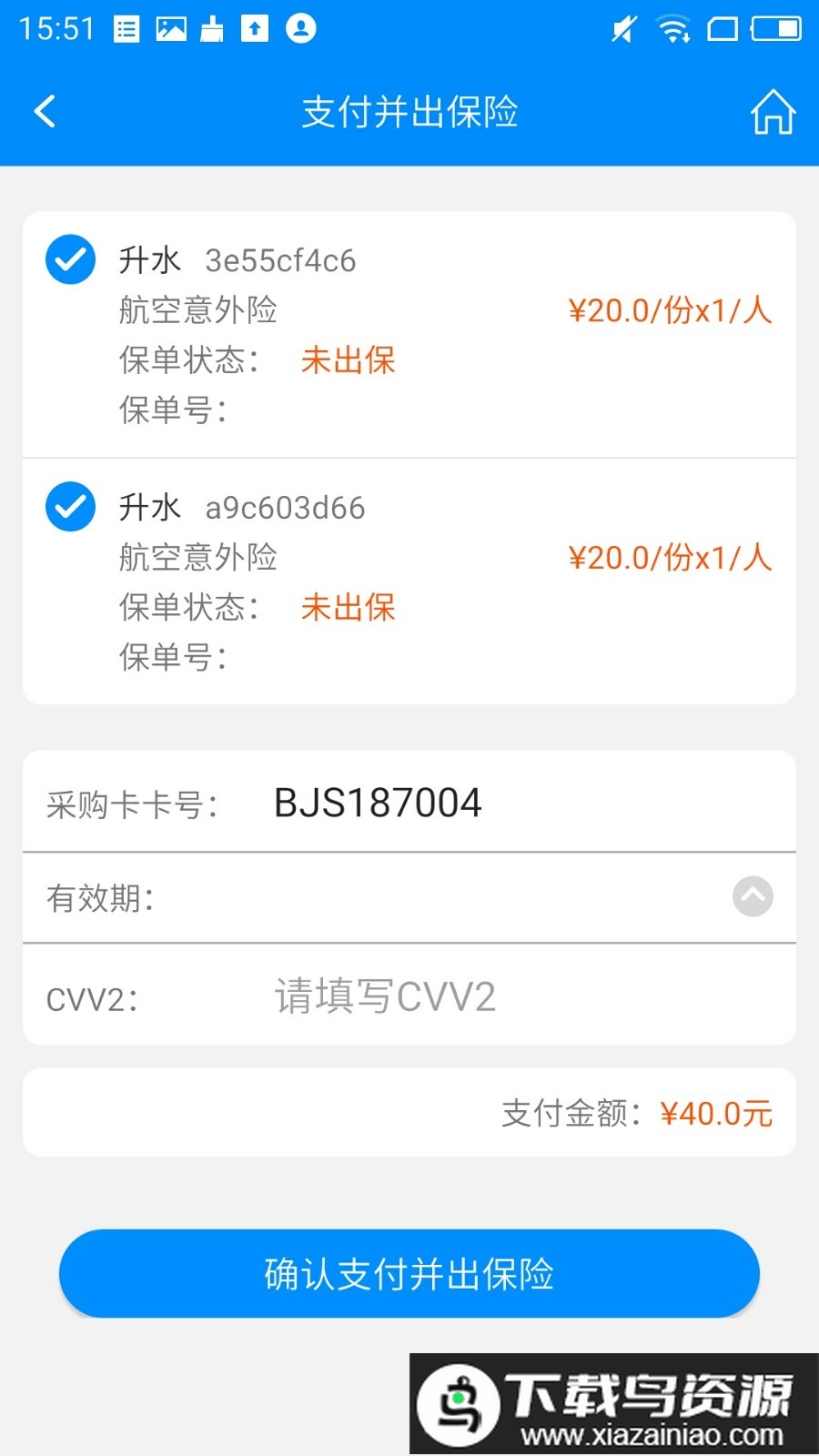
Task: Open the notifications list icon in status bar
Action: pos(127,28)
